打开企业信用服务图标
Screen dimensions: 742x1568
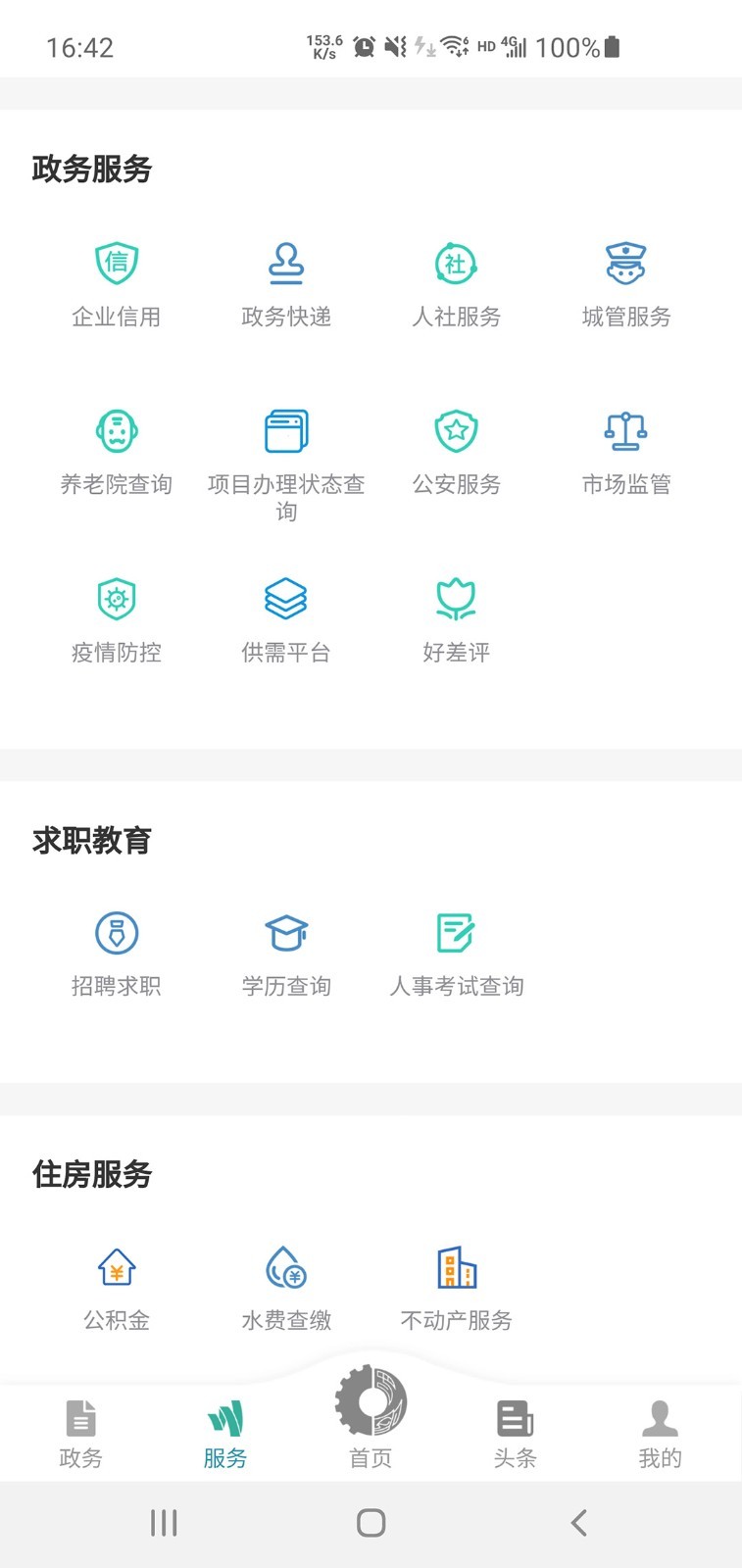[117, 284]
